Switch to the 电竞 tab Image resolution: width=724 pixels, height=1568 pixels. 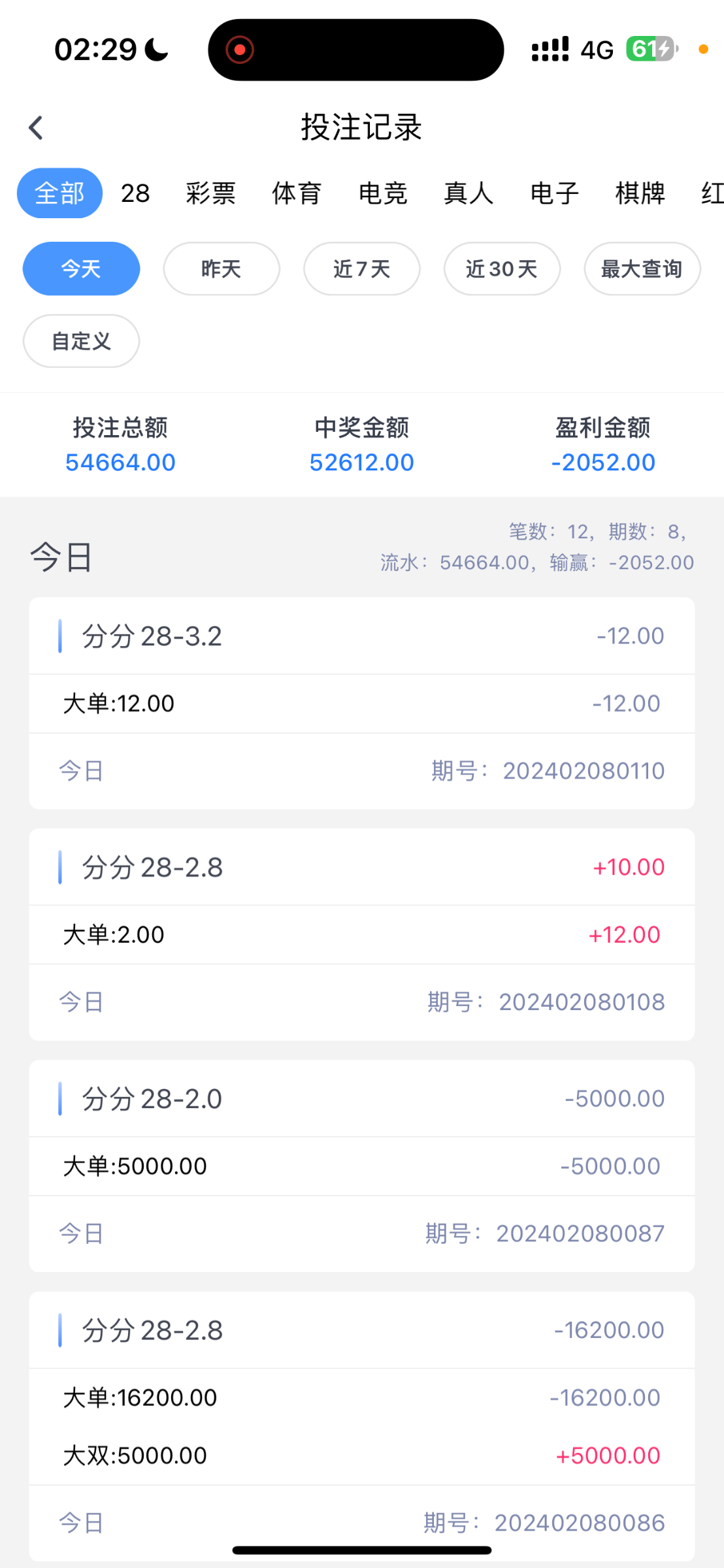tap(383, 193)
